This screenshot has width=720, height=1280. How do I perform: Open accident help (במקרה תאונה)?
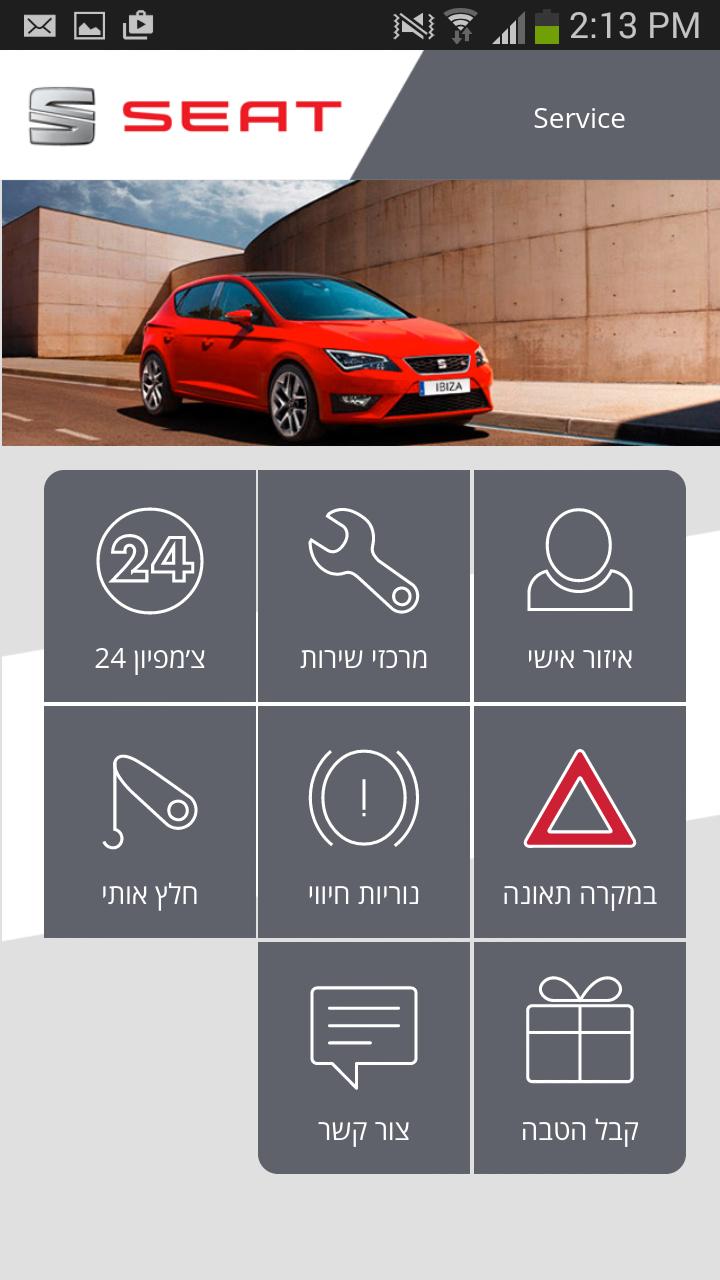[580, 822]
